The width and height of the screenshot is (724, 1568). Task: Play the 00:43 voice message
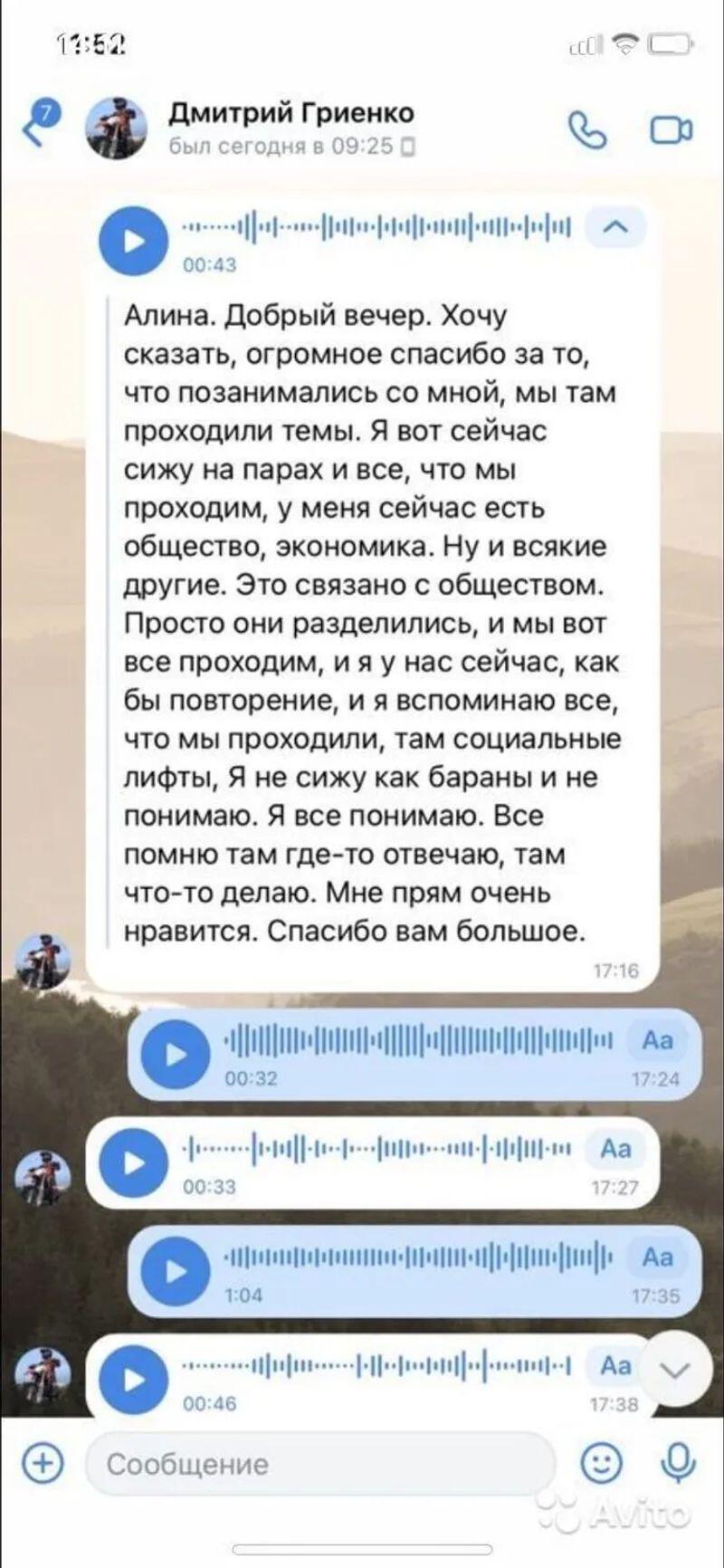point(134,241)
